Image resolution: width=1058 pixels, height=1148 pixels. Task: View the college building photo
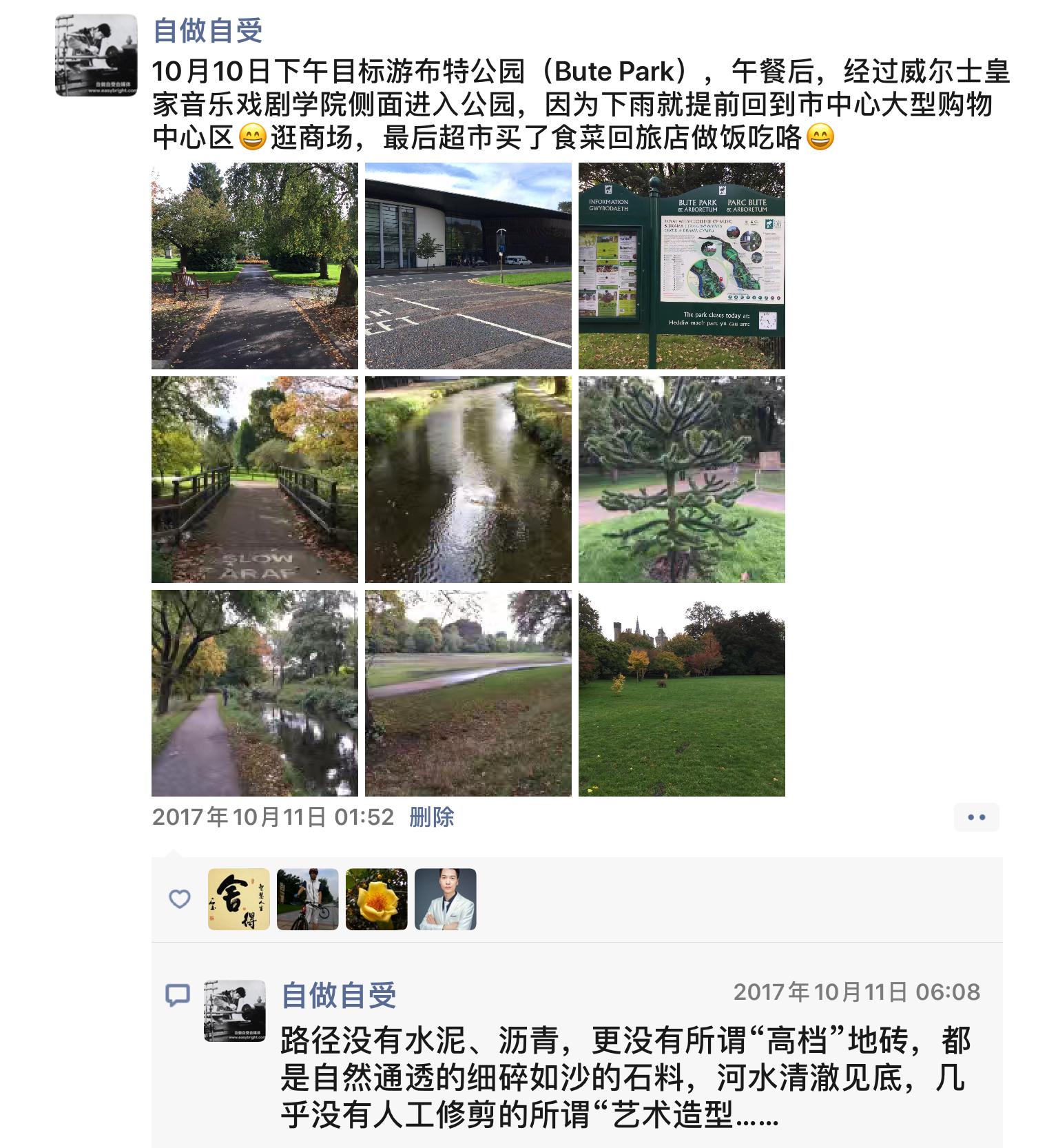[468, 266]
